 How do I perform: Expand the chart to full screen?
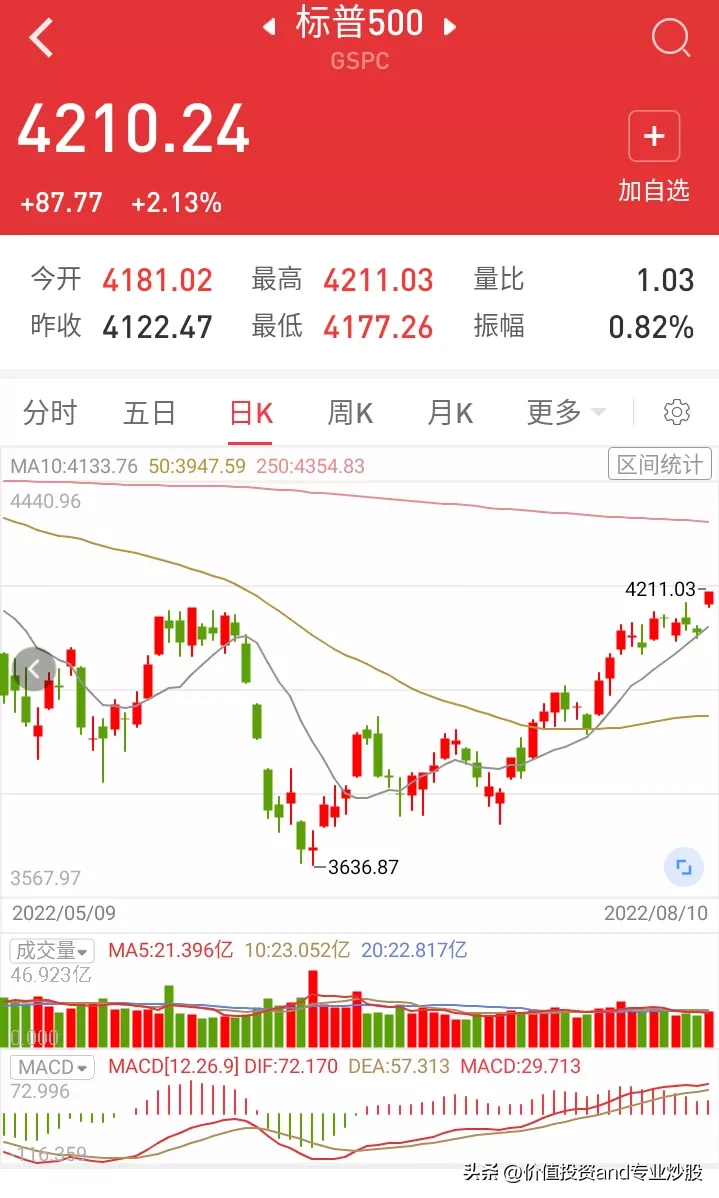pos(683,867)
